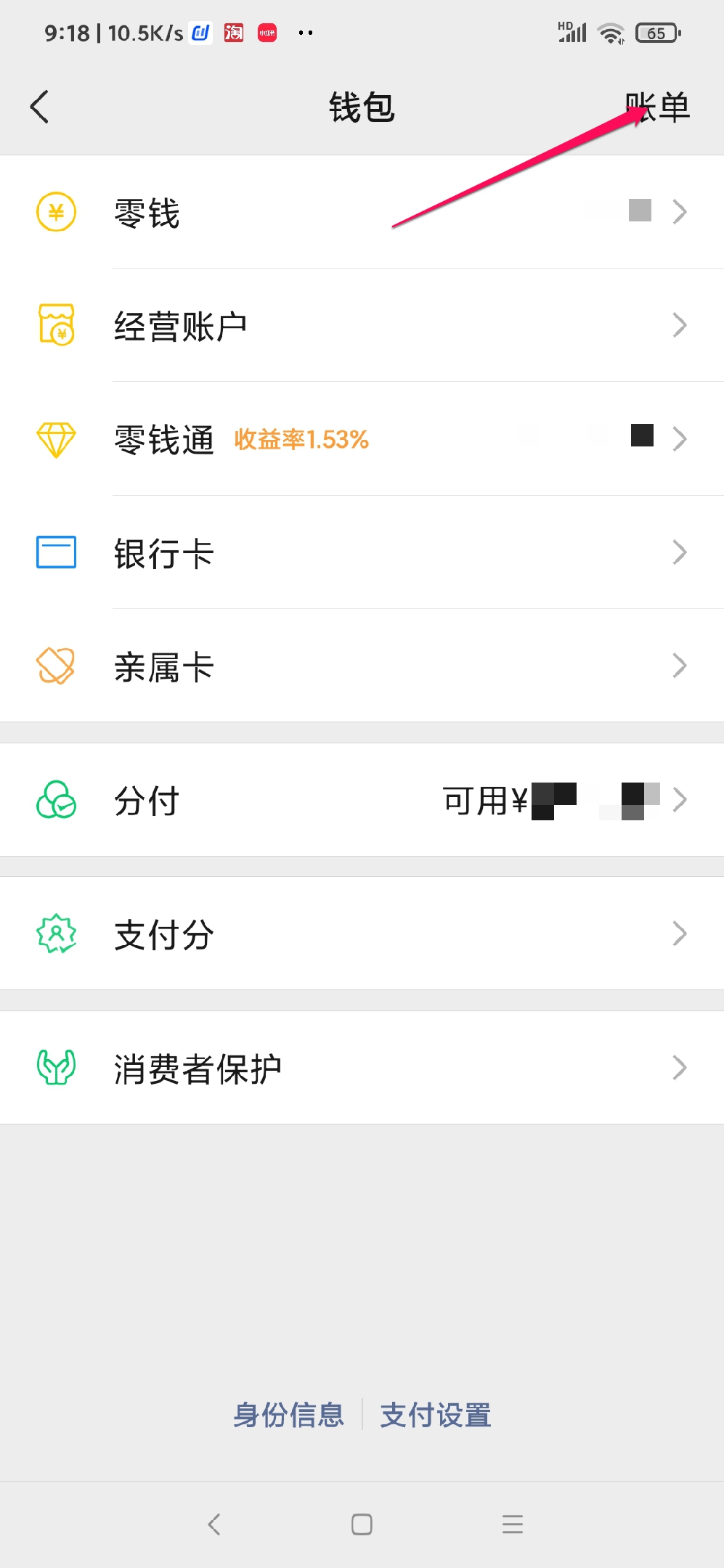
Task: Open the 零钱 balance row
Action: click(362, 212)
